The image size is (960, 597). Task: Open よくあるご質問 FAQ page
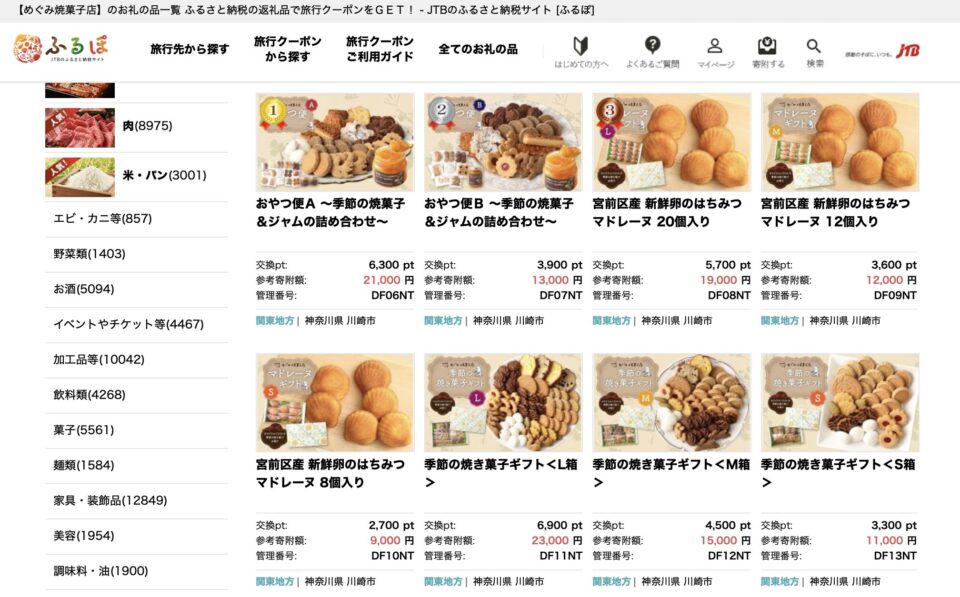pos(652,52)
